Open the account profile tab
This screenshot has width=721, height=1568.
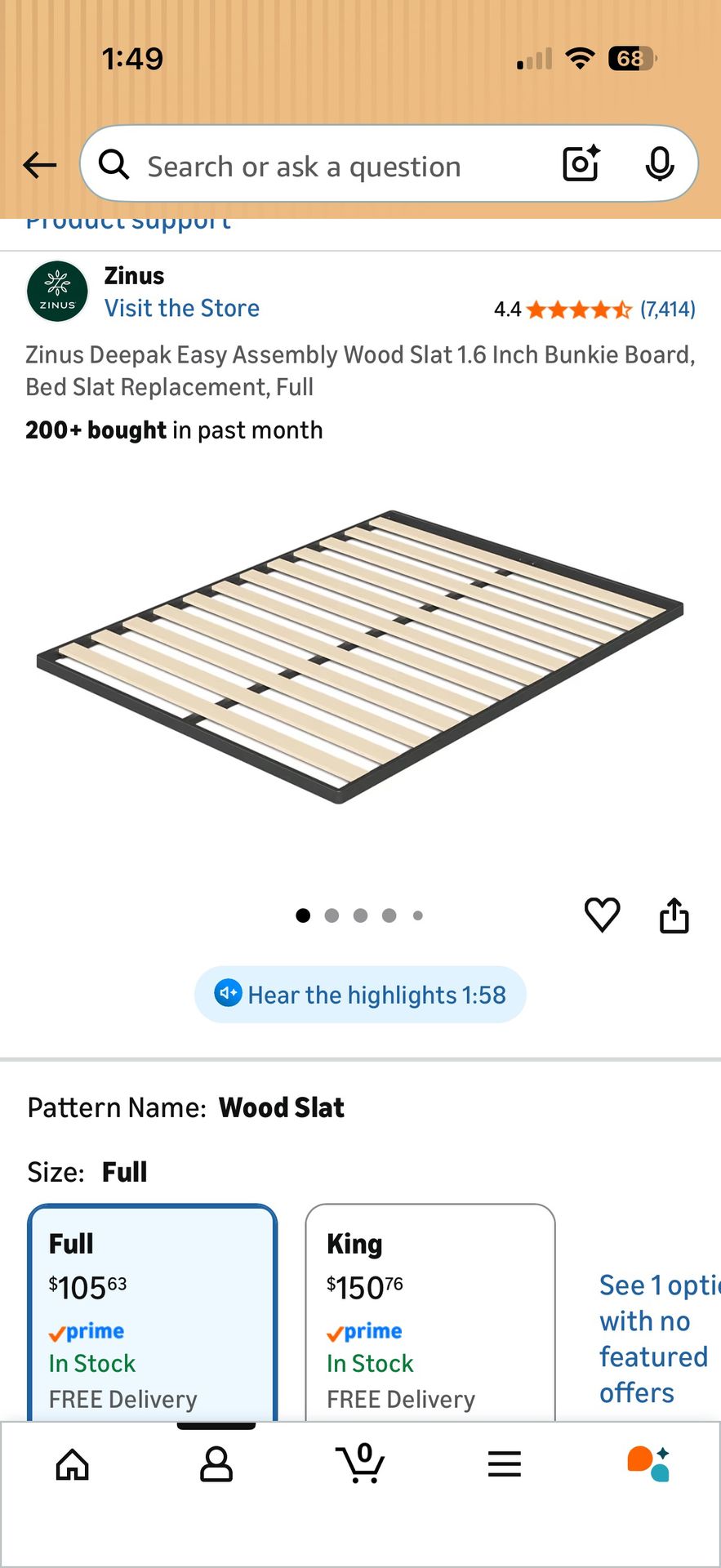tap(216, 1464)
